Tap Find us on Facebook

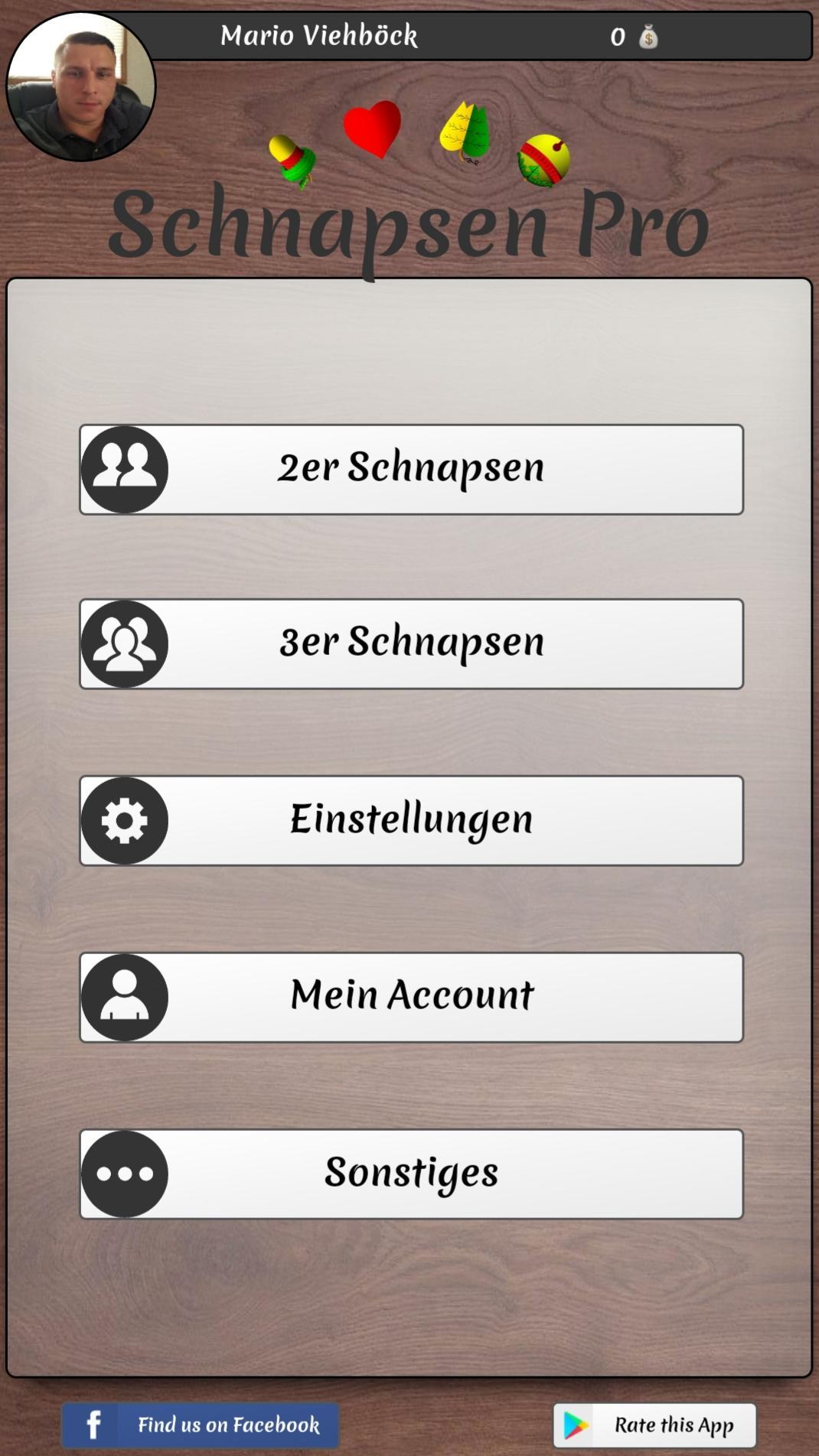201,1425
